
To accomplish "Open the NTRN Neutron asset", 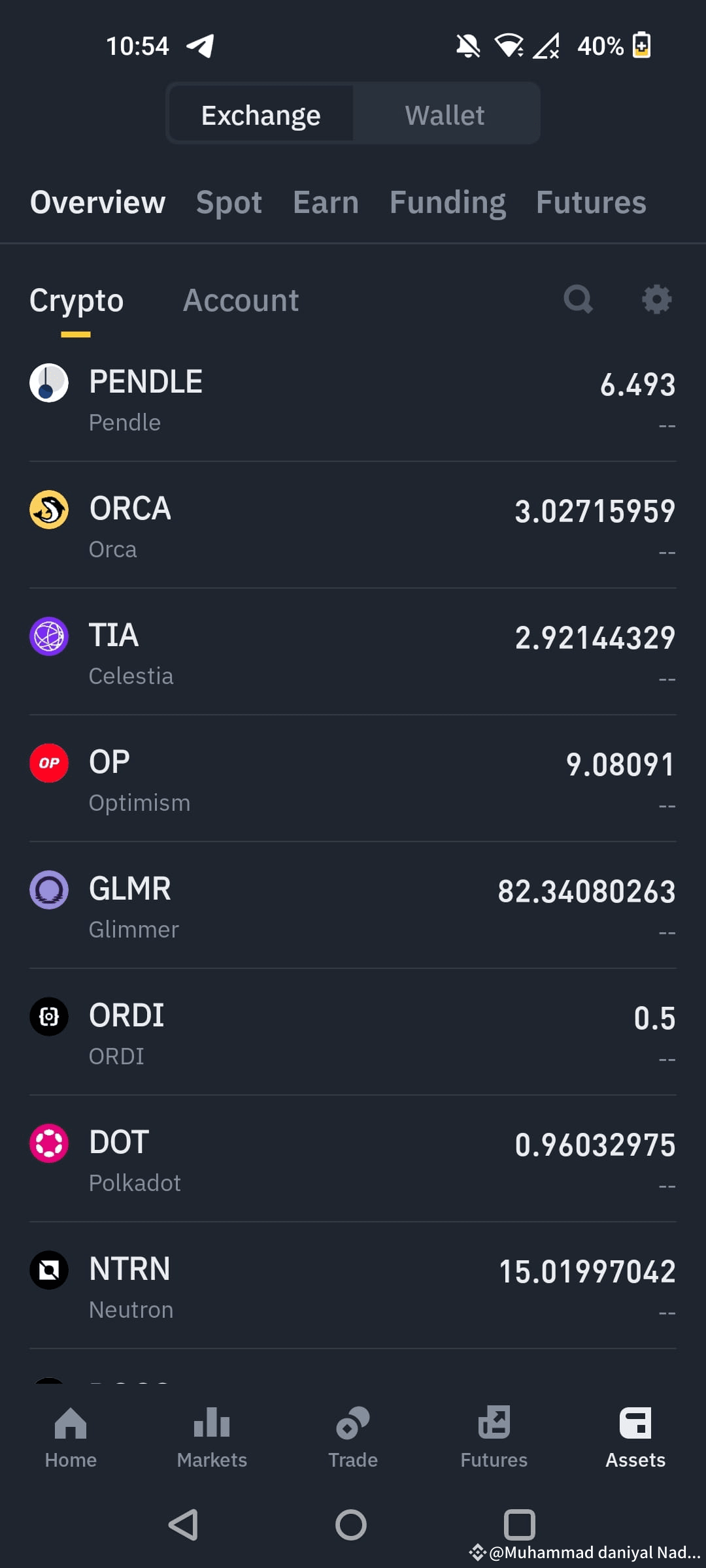I will [353, 1286].
